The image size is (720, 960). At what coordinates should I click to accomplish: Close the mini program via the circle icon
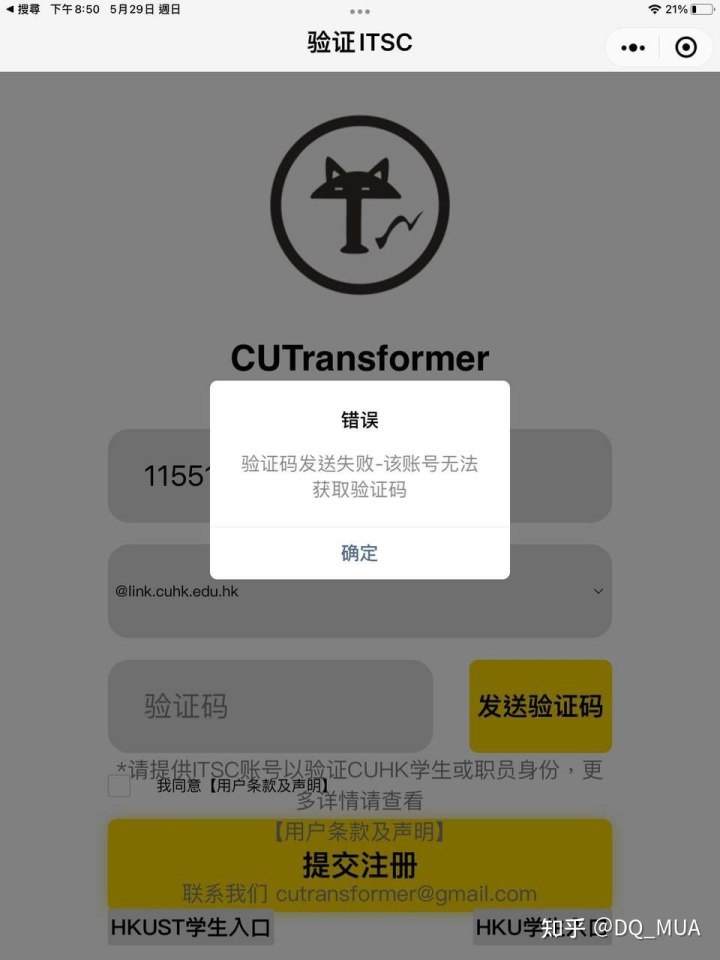click(x=686, y=47)
